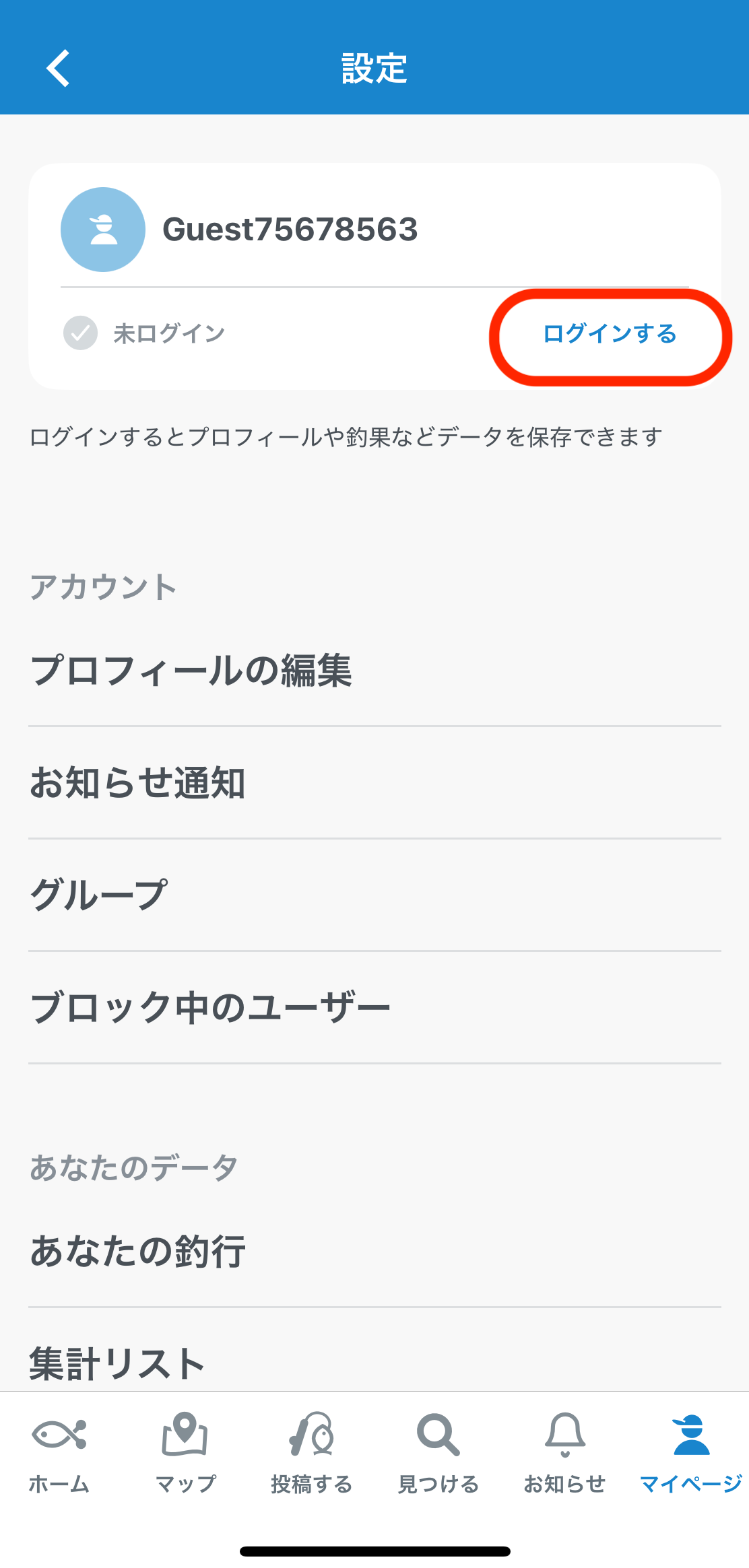
Task: Tap the ログインする button
Action: pos(610,335)
